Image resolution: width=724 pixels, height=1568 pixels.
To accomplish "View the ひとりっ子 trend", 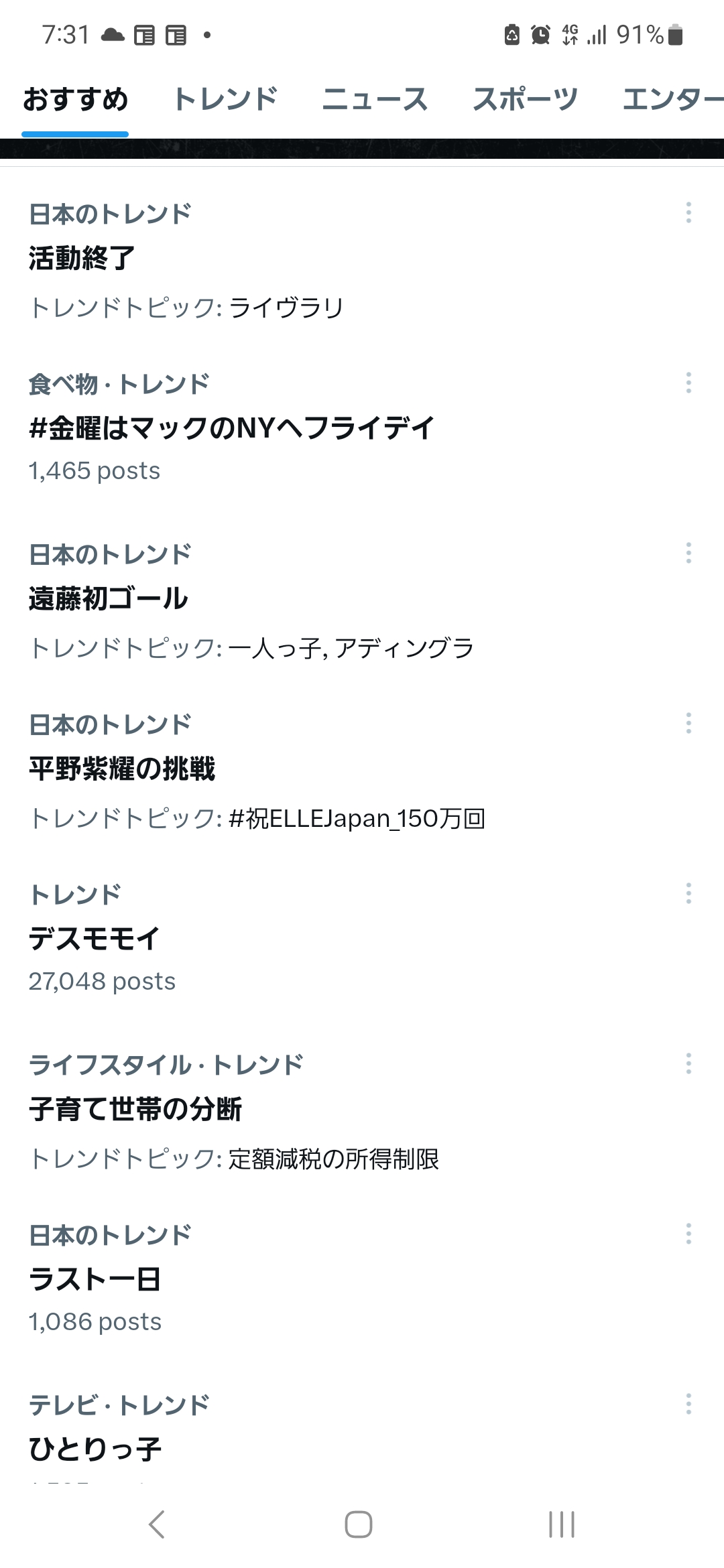I will [95, 1449].
